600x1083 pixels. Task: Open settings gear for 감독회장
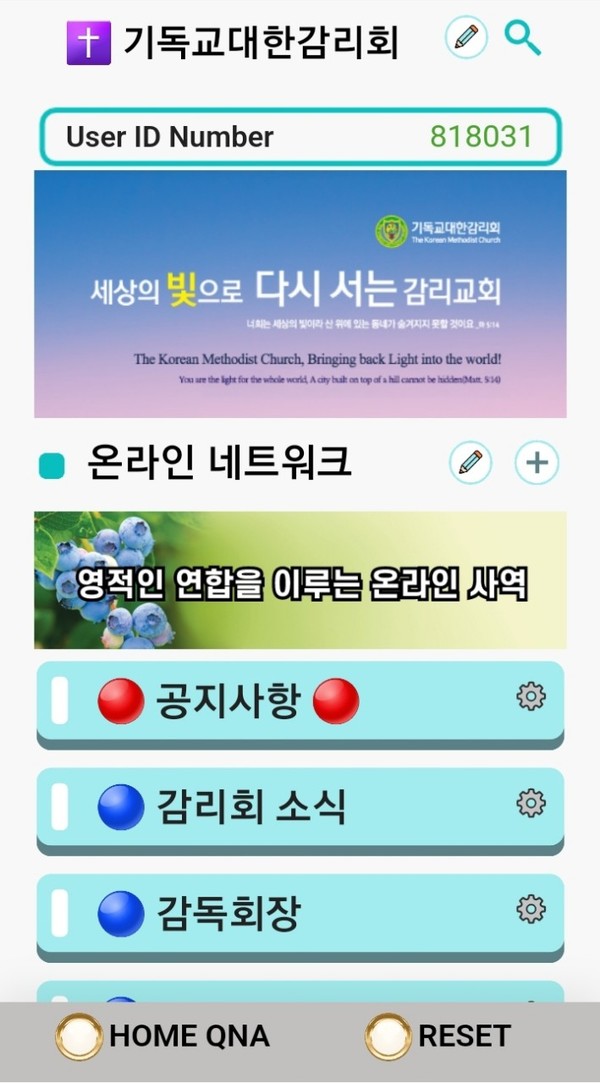(x=531, y=909)
